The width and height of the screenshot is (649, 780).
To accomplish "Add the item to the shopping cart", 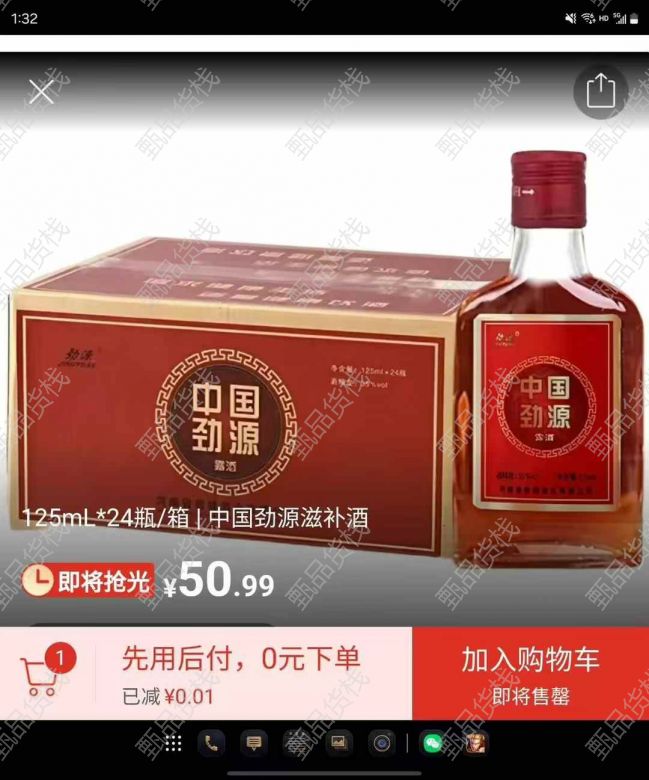I will coord(530,673).
